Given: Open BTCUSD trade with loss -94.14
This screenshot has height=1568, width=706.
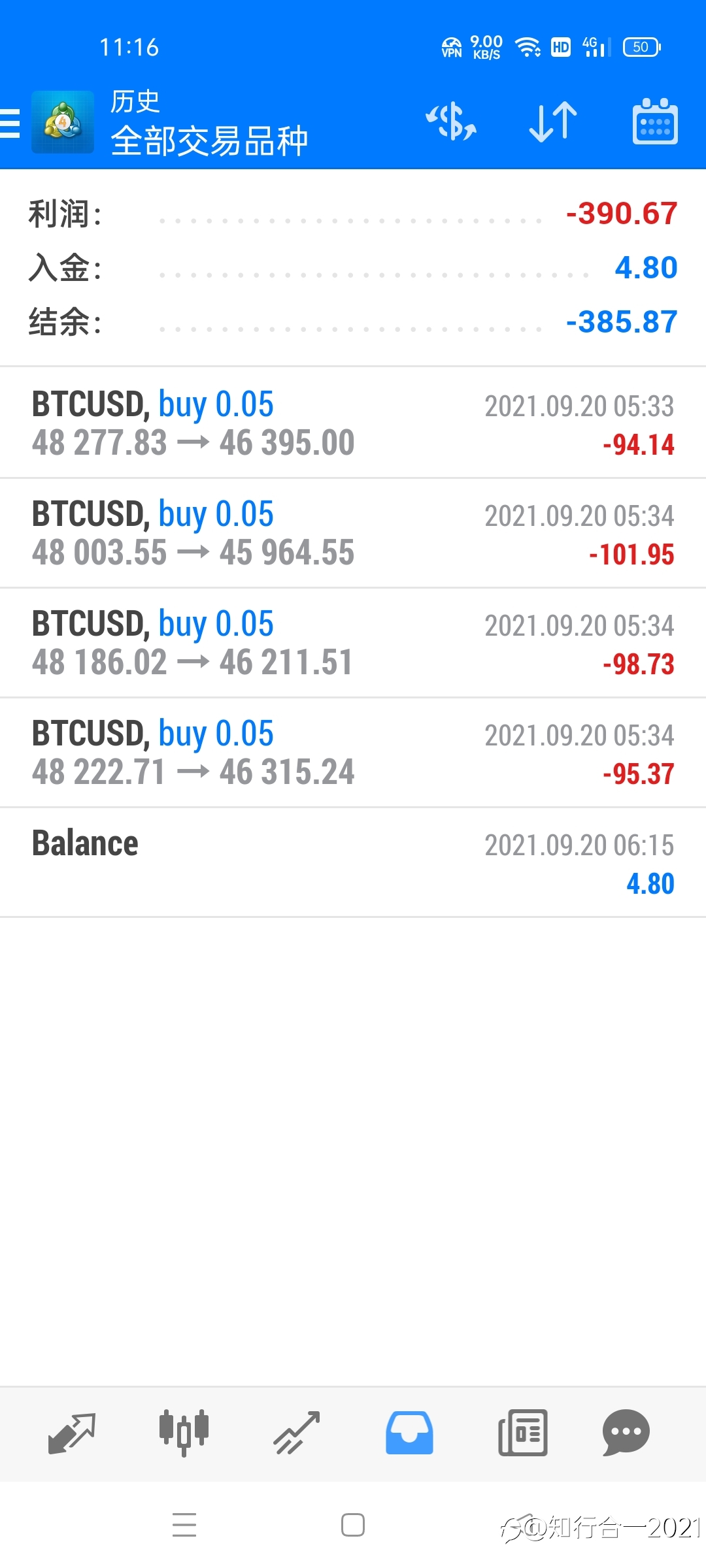Looking at the screenshot, I should pos(353,423).
